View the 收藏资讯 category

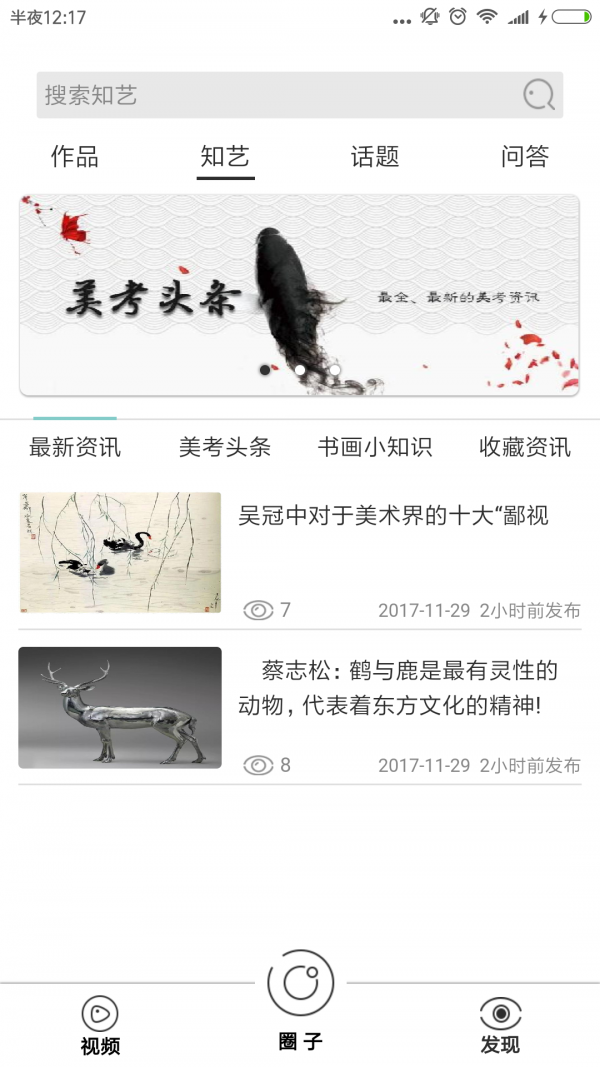coord(525,447)
